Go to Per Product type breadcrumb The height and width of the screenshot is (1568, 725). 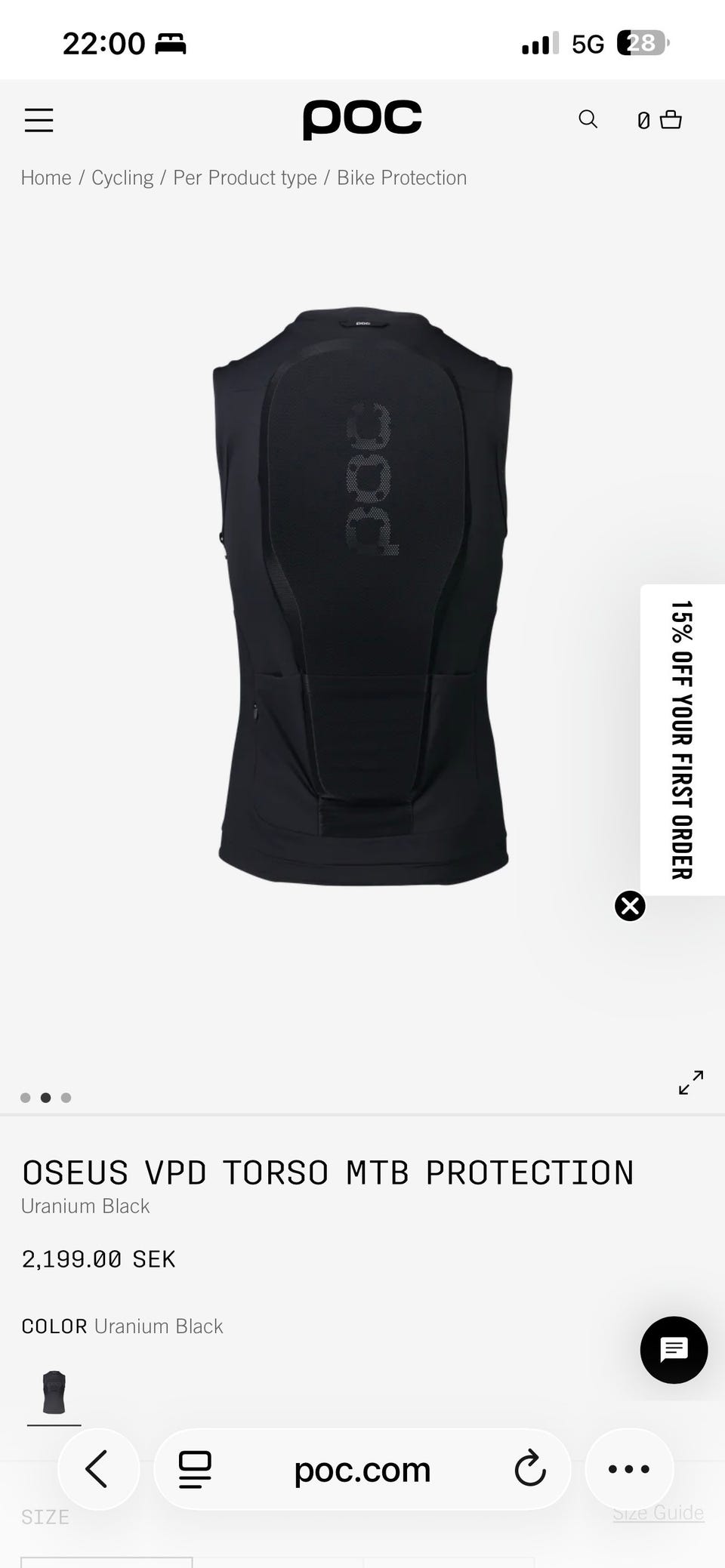(245, 177)
